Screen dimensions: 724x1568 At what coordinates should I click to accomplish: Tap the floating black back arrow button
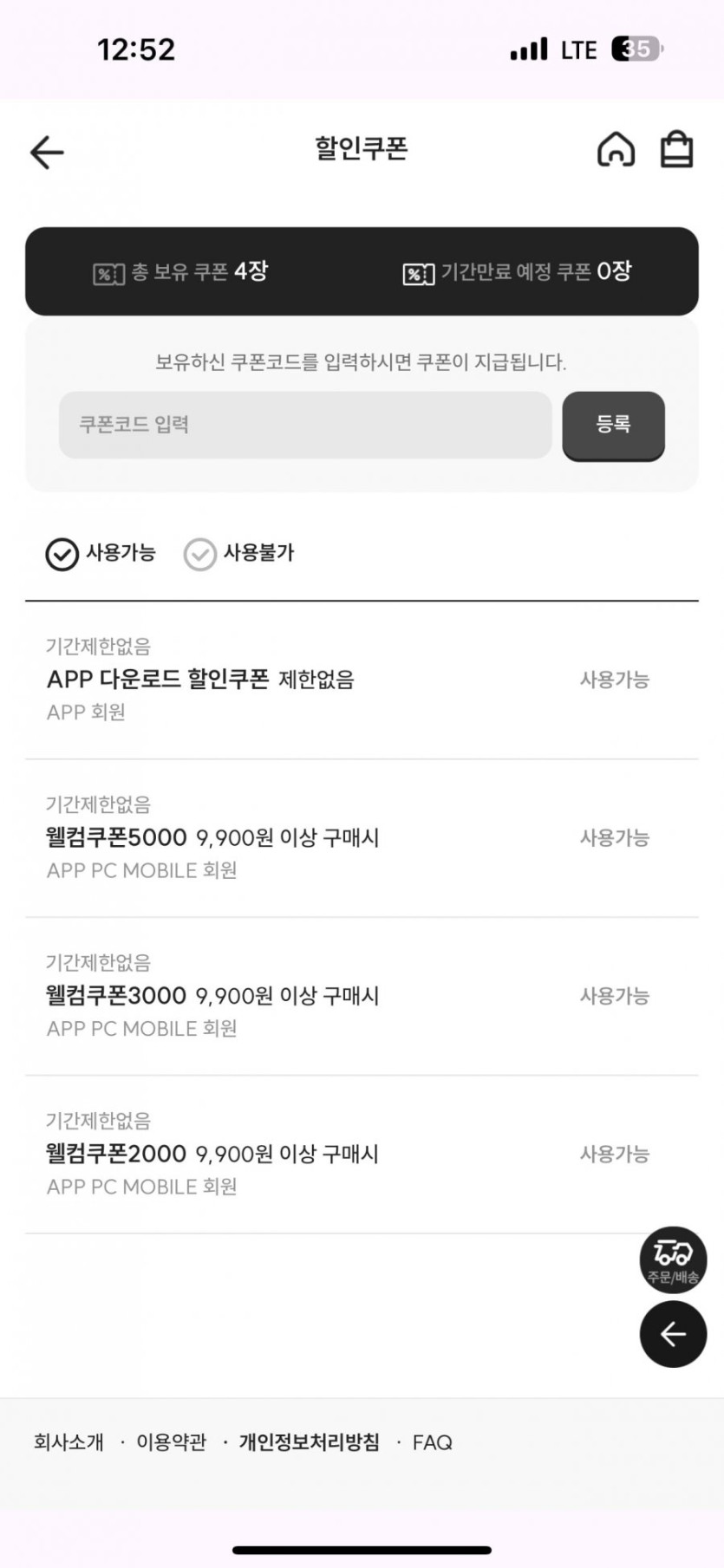pos(673,1334)
